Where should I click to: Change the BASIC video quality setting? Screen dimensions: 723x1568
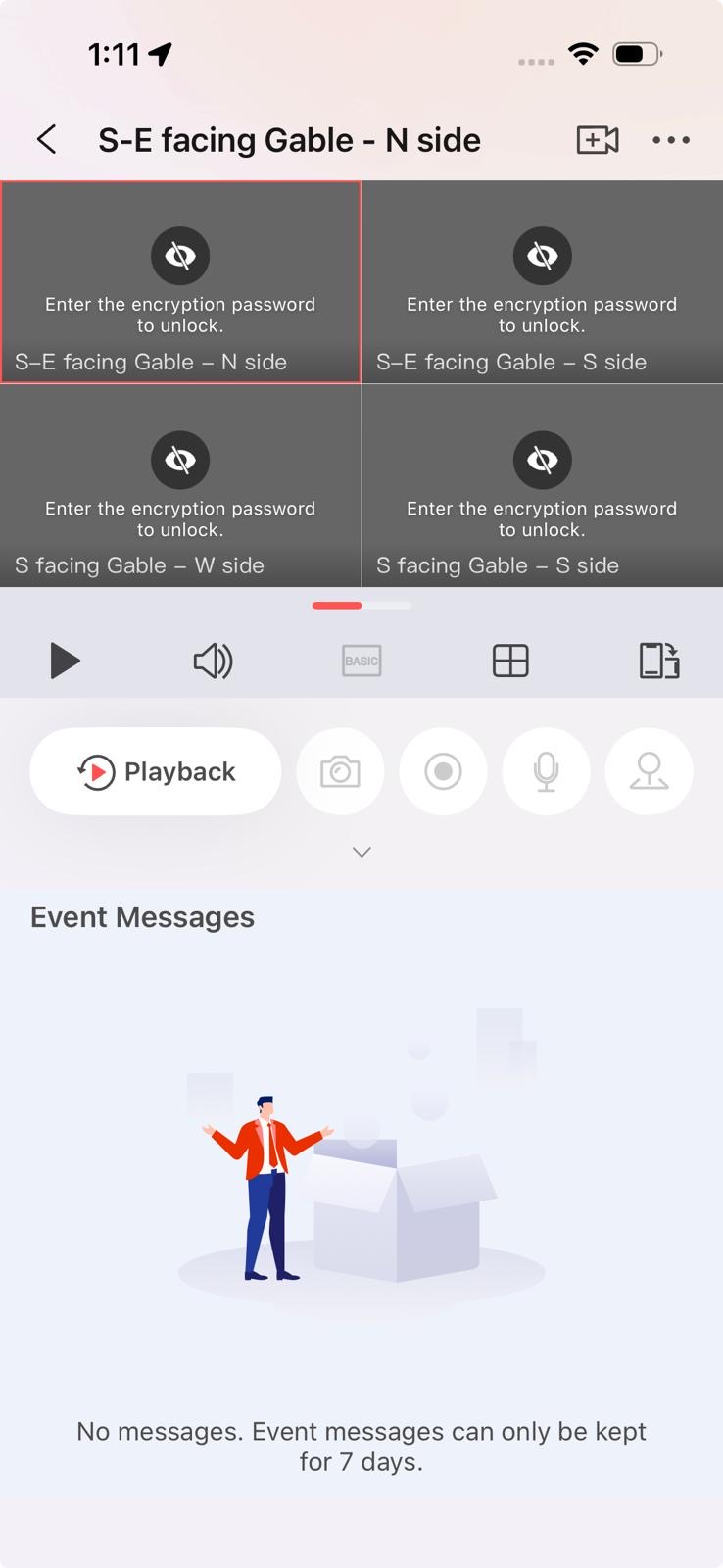click(x=361, y=661)
